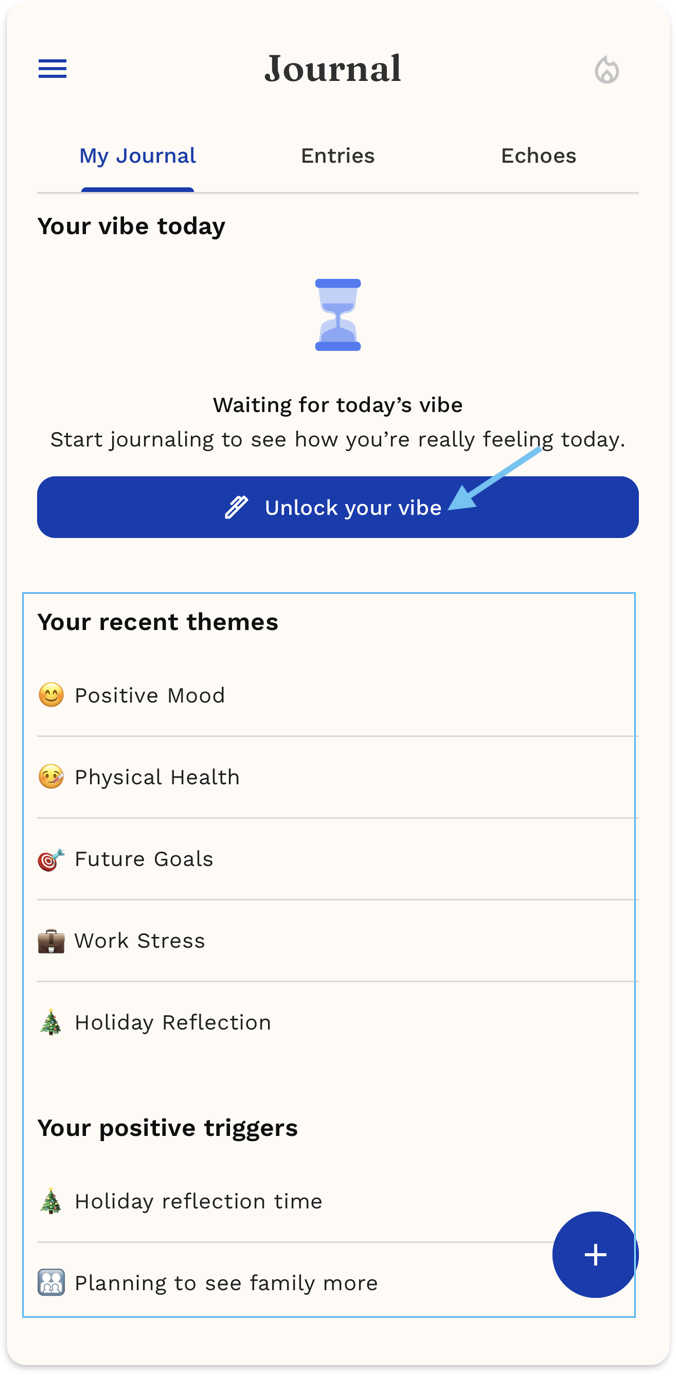View Planning to see family more trigger

click(x=225, y=1283)
